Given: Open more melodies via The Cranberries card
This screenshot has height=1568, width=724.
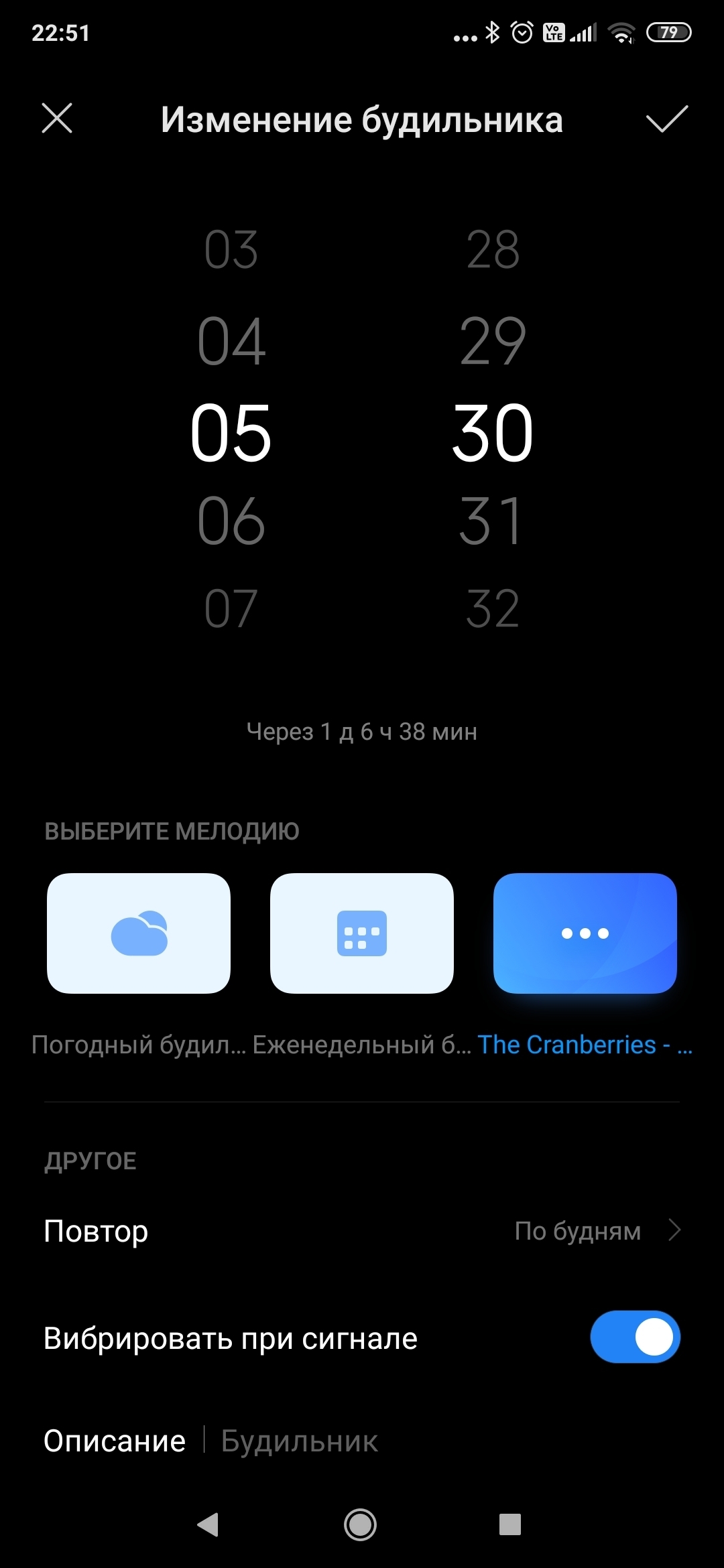Looking at the screenshot, I should (x=585, y=933).
